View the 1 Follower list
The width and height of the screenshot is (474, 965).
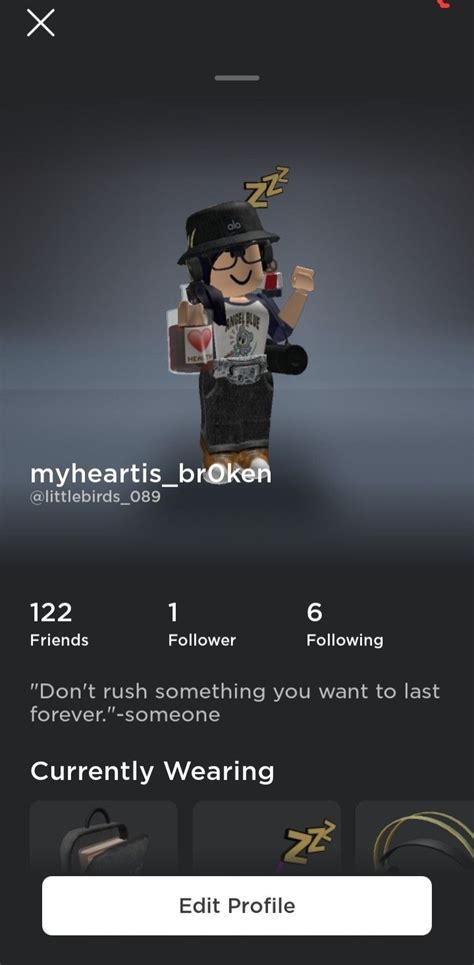(202, 624)
